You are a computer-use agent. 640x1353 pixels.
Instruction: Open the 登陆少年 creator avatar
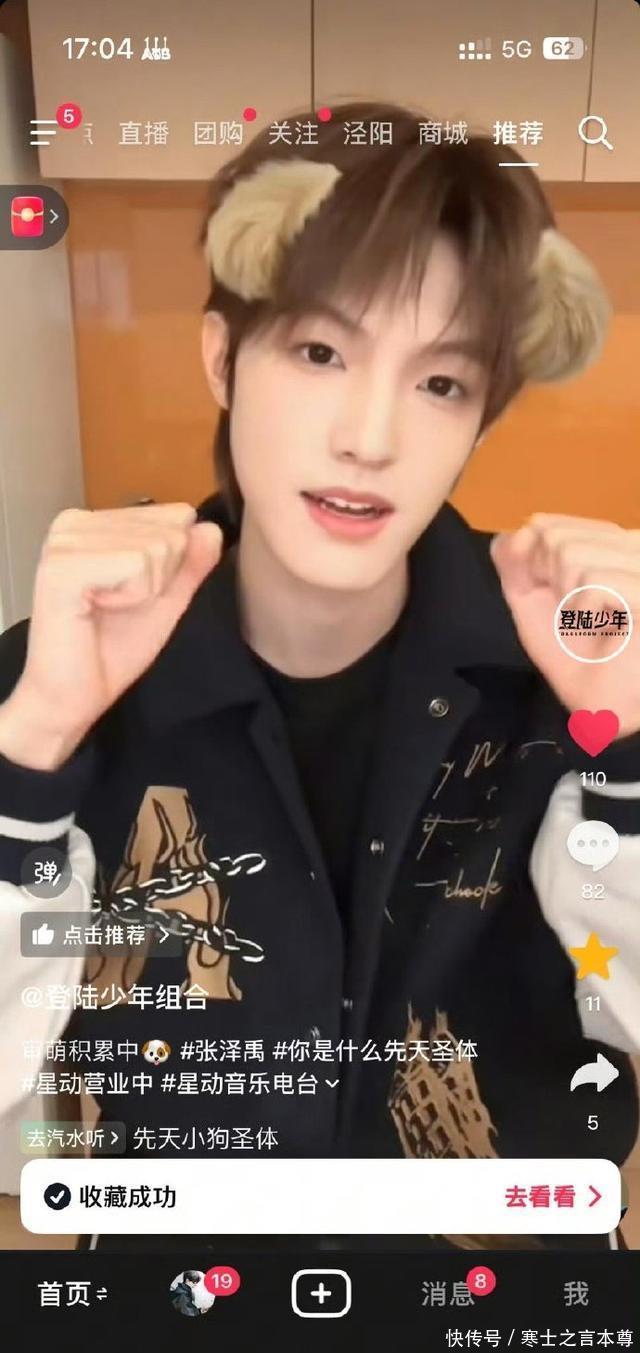593,623
